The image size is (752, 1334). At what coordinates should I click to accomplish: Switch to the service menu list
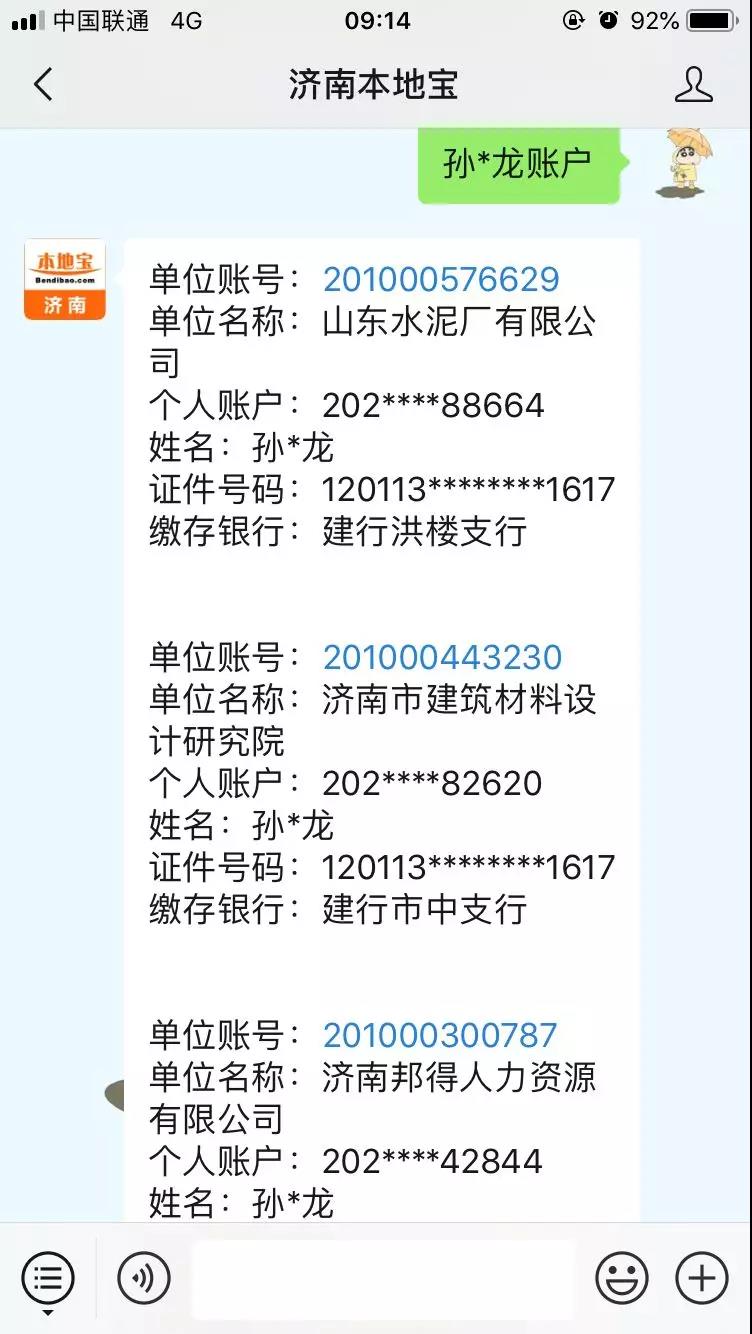tap(48, 1278)
